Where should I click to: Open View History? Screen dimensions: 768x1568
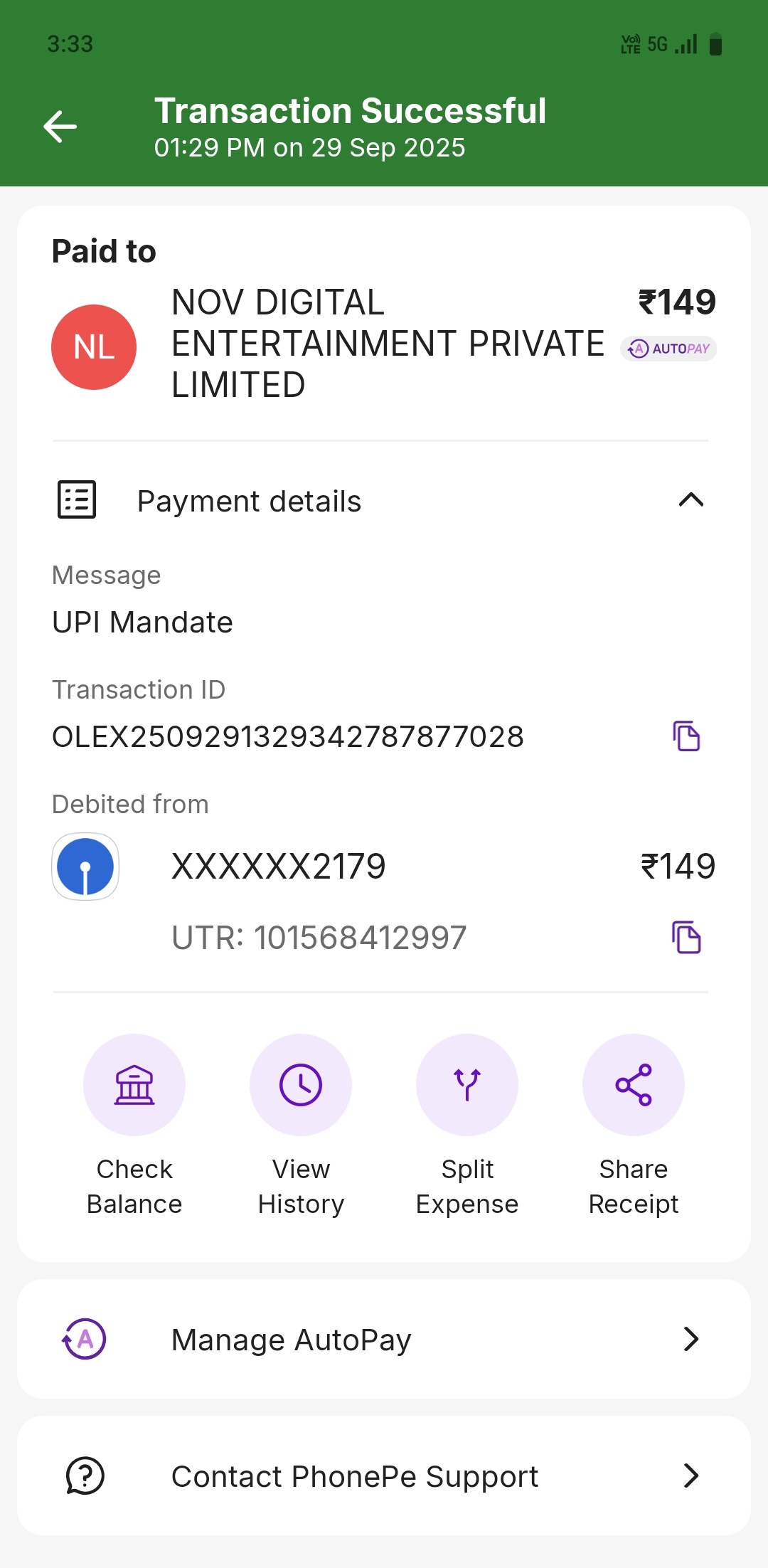(x=301, y=1085)
